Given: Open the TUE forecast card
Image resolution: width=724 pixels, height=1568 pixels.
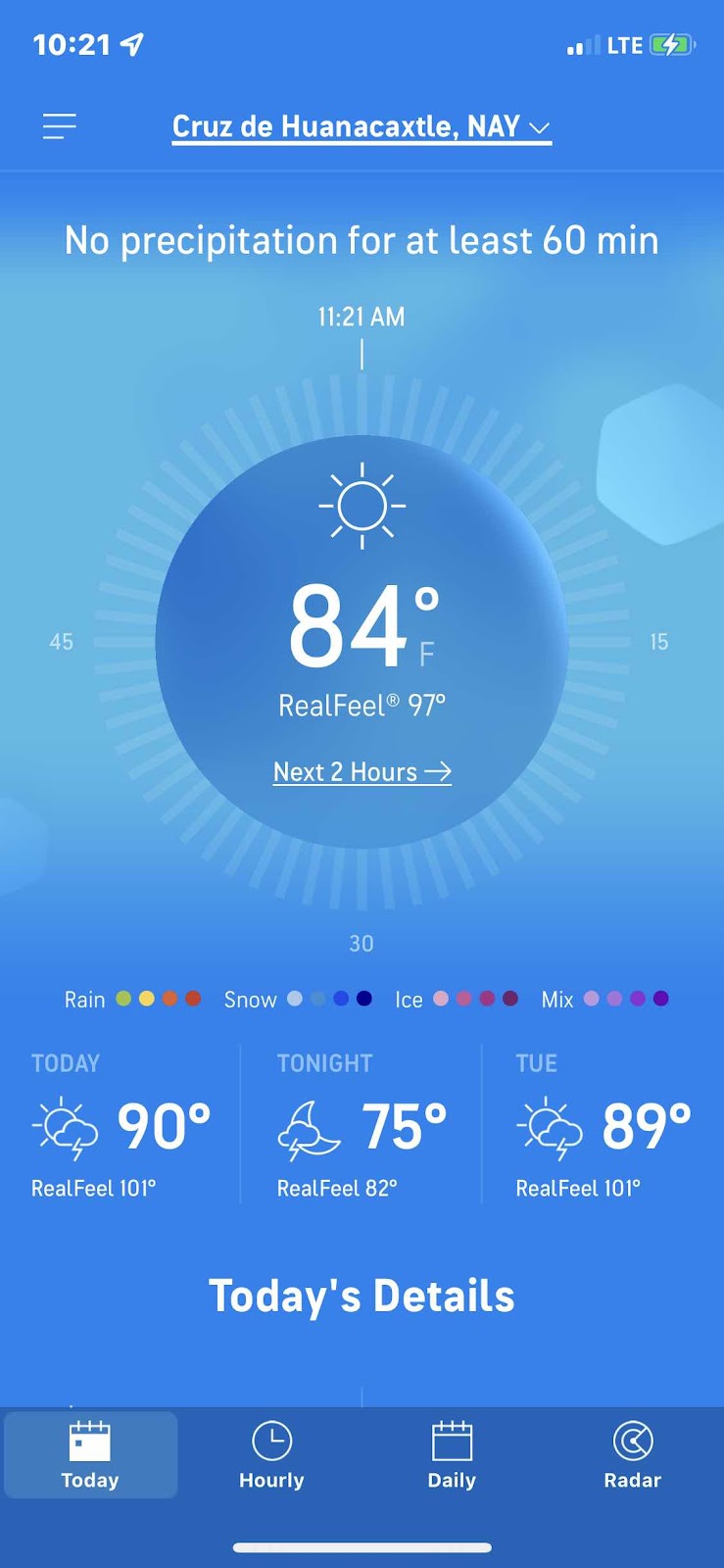Looking at the screenshot, I should click(x=603, y=1125).
